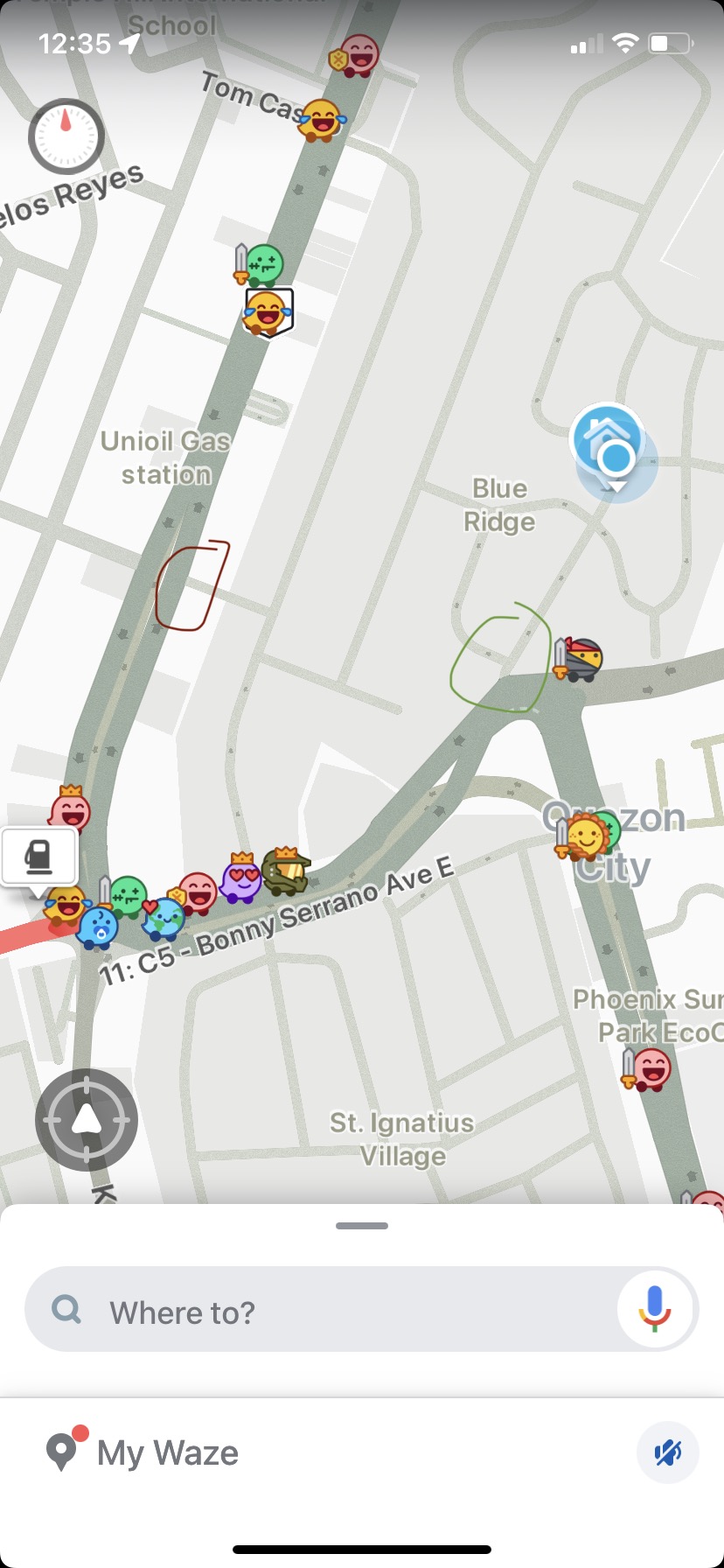Open the My Waze menu
Image resolution: width=724 pixels, height=1568 pixels.
pos(143,1452)
